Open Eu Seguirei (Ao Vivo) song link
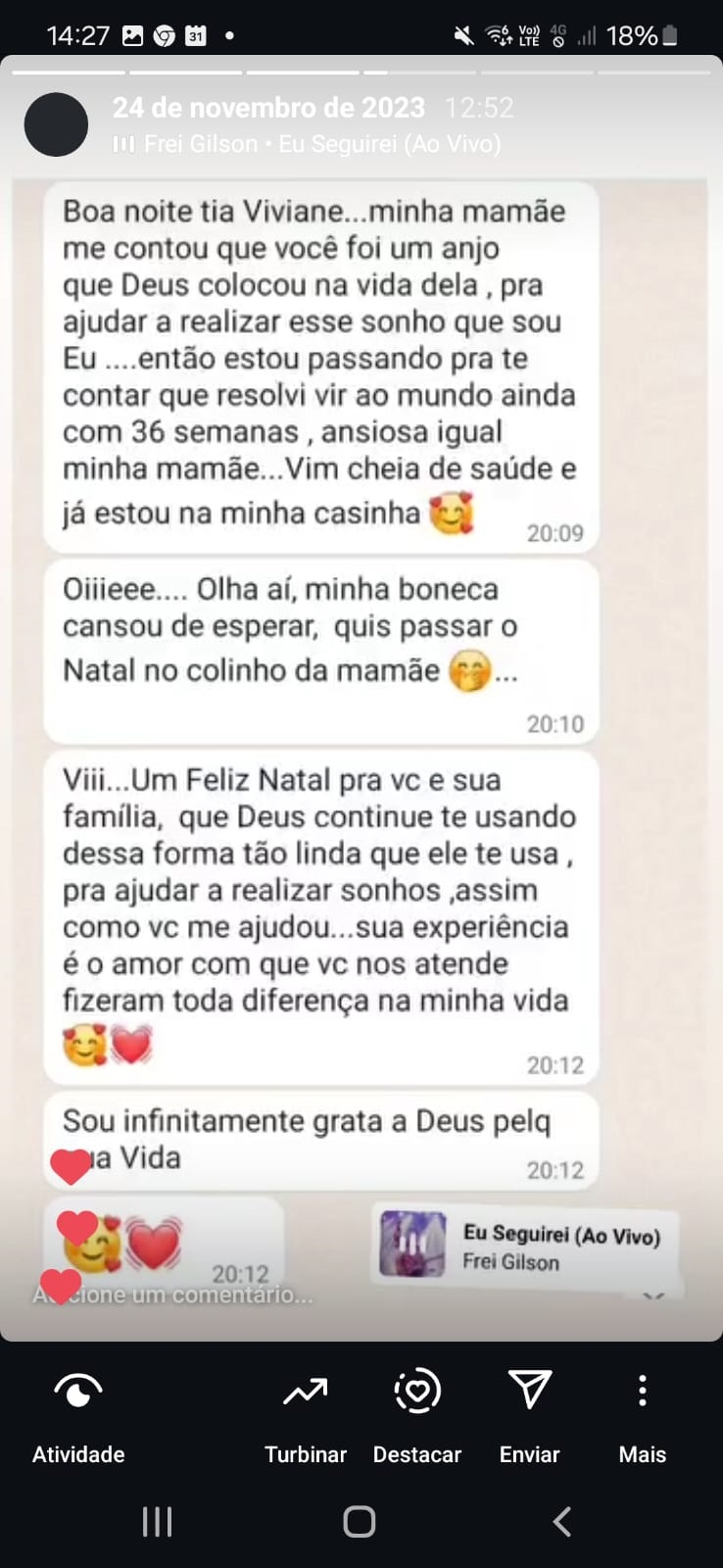This screenshot has height=1568, width=723. (563, 1237)
